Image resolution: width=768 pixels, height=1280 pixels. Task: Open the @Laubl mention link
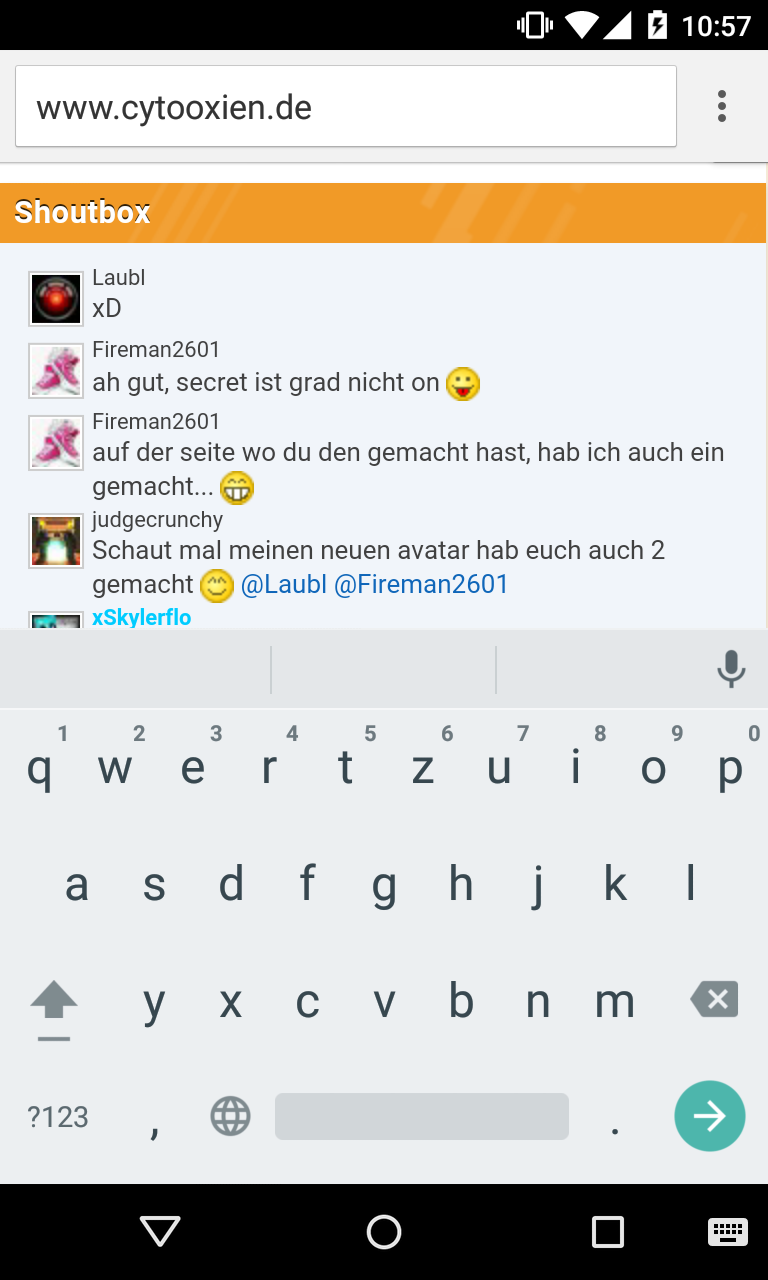(x=284, y=585)
